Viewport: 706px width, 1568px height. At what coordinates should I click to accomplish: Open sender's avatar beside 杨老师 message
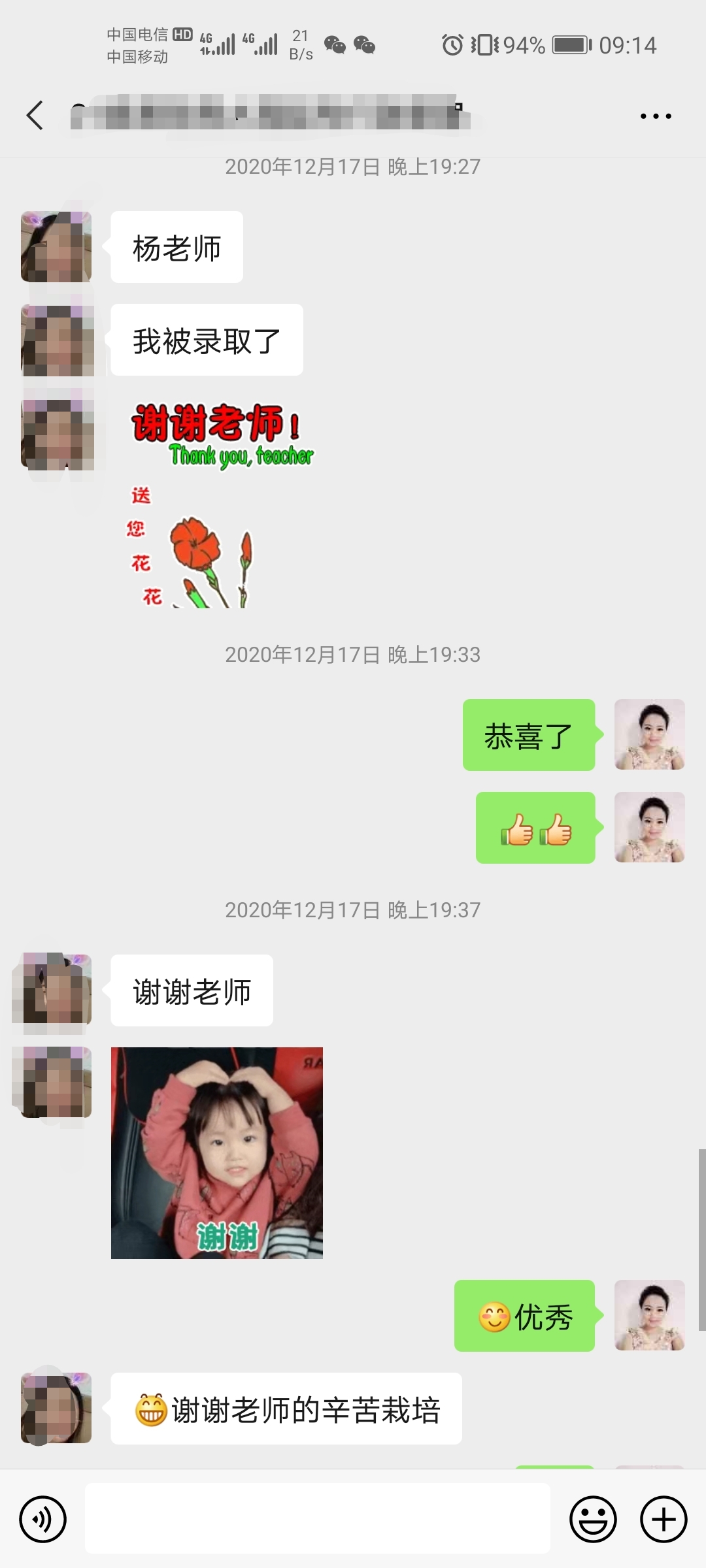pyautogui.click(x=56, y=247)
